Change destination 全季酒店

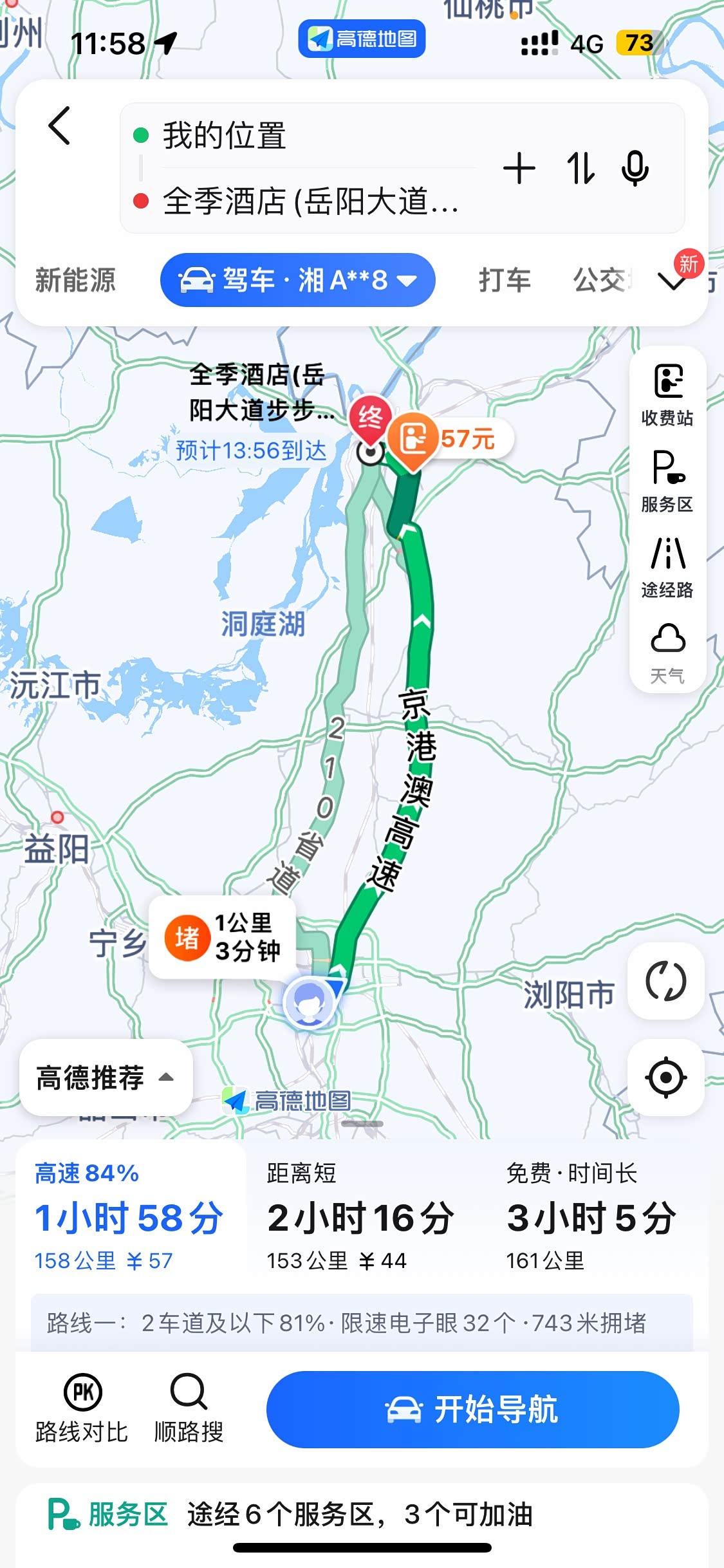tap(310, 201)
